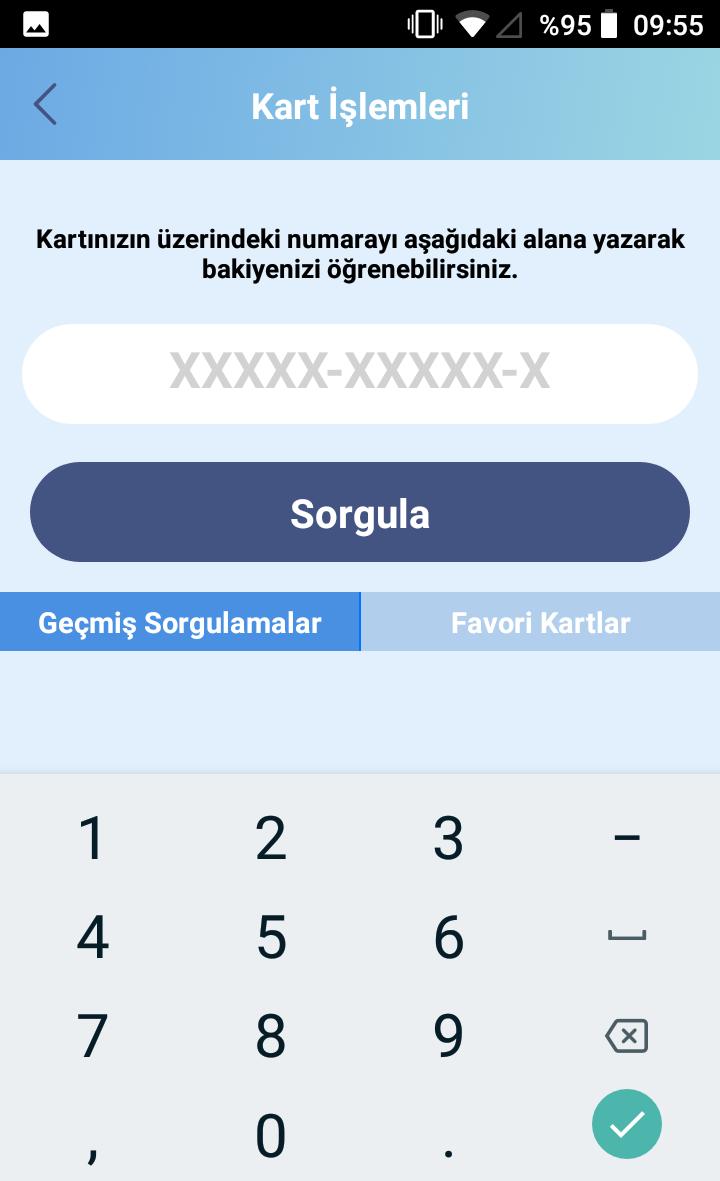
Task: Tap the backspace key on keypad
Action: pyautogui.click(x=627, y=1036)
